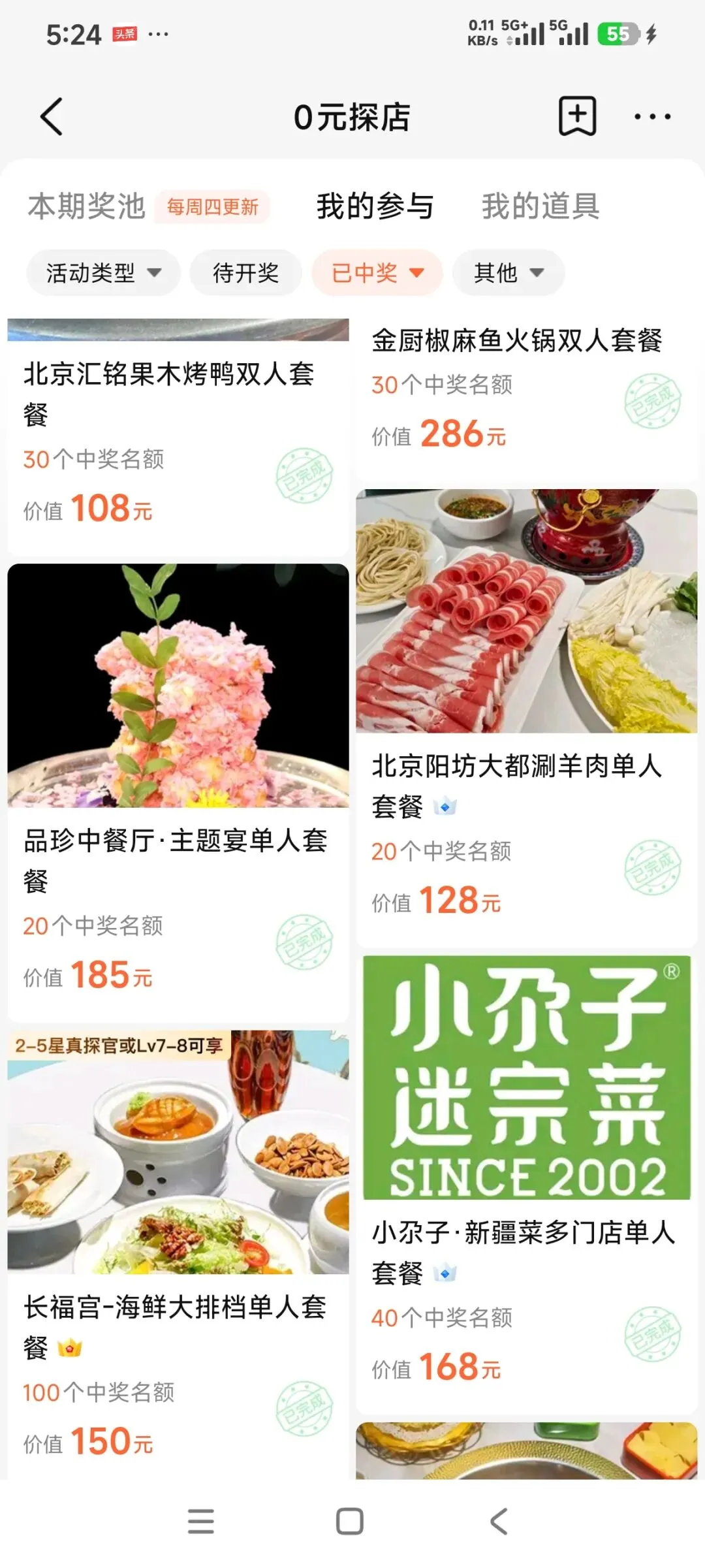
Task: Expand the 已中奖 filter dropdown
Action: (x=377, y=272)
